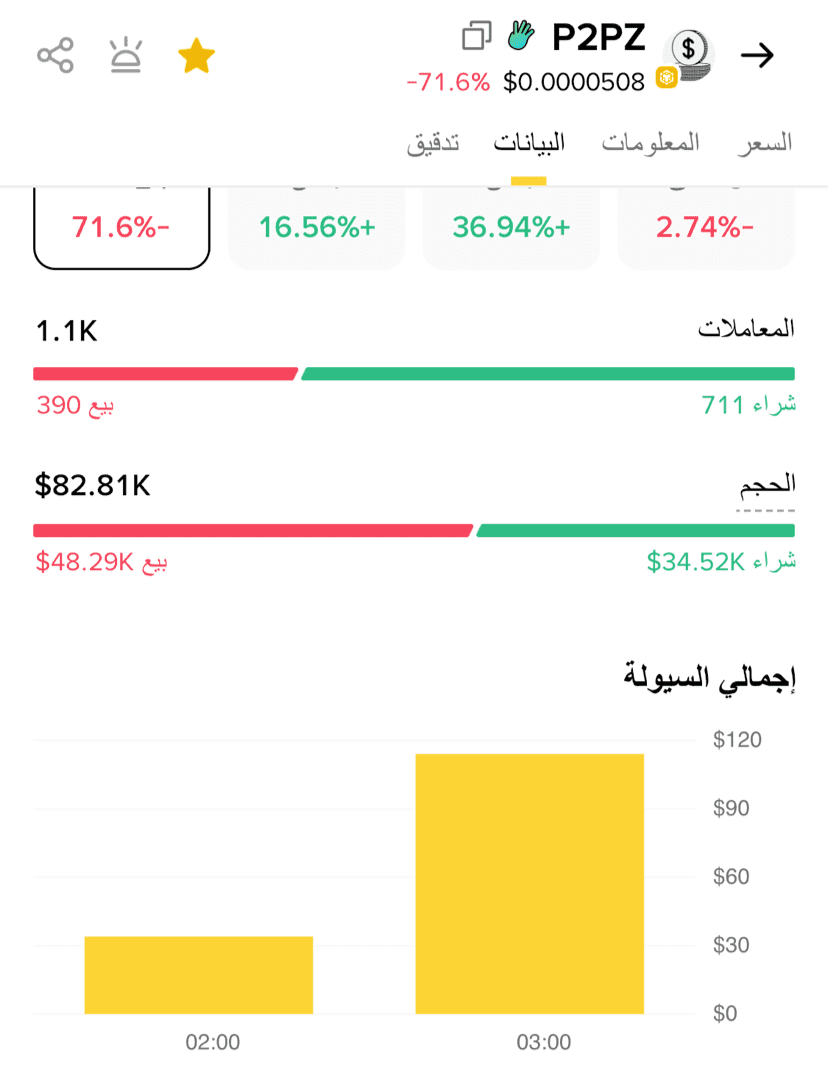Viewport: 828px width, 1085px height.
Task: Switch to the المعلومات tab
Action: 650,143
